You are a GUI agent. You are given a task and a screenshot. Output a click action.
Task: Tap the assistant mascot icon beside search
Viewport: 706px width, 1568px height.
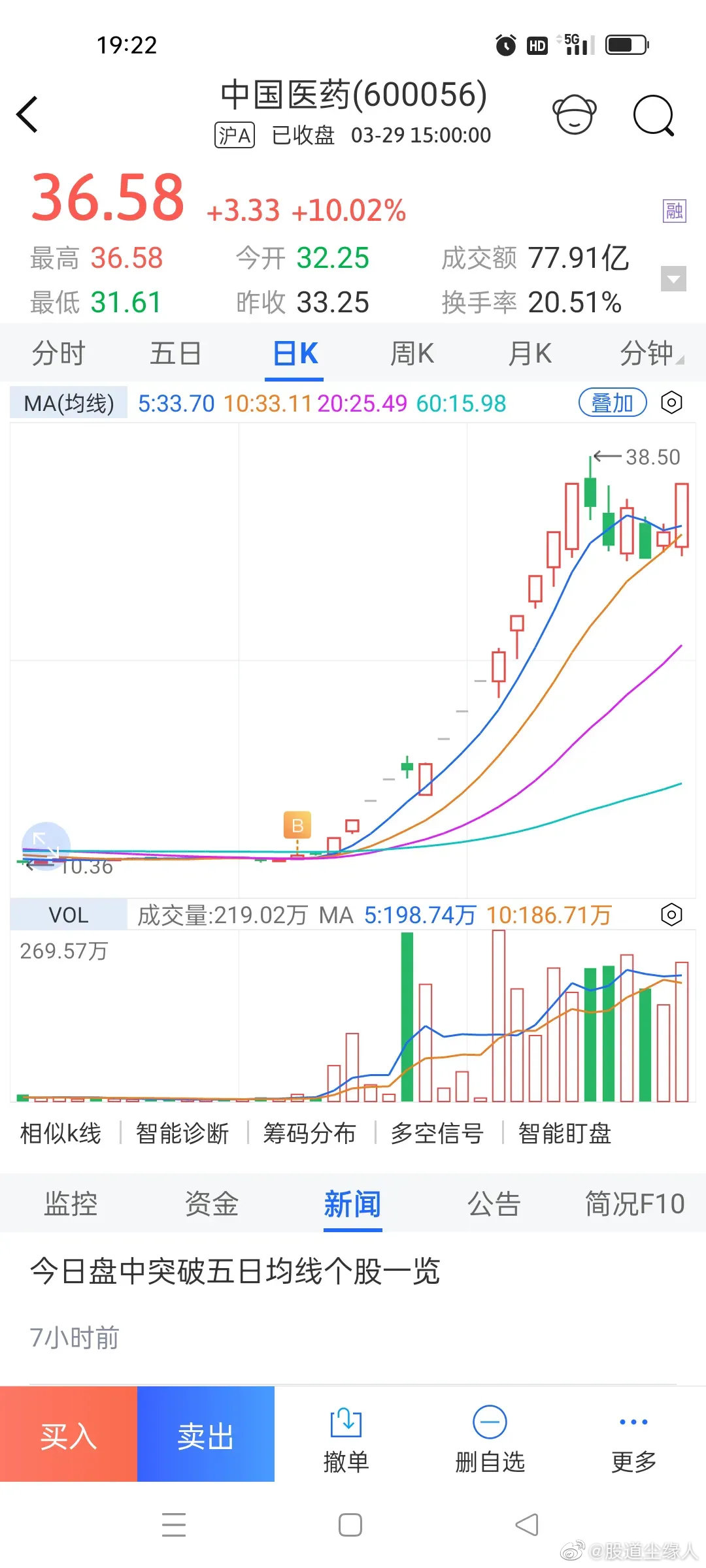point(574,114)
